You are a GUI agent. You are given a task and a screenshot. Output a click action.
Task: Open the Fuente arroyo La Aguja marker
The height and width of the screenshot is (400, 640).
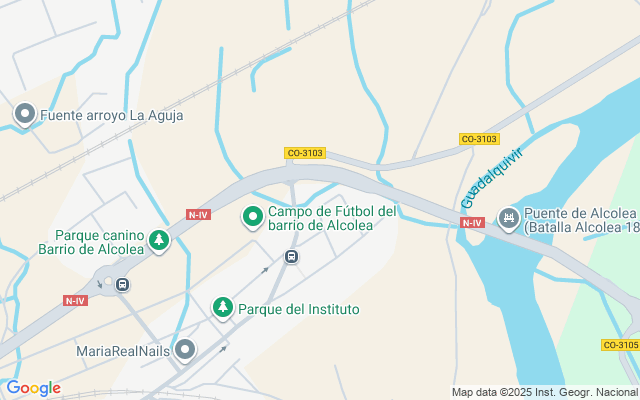click(x=24, y=114)
